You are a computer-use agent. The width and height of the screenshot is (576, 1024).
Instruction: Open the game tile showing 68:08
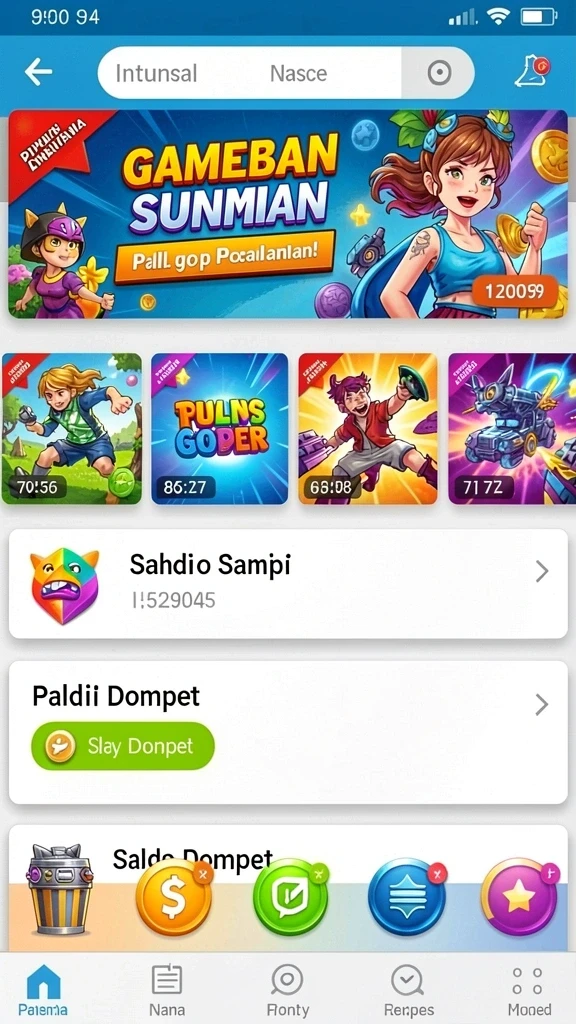368,428
